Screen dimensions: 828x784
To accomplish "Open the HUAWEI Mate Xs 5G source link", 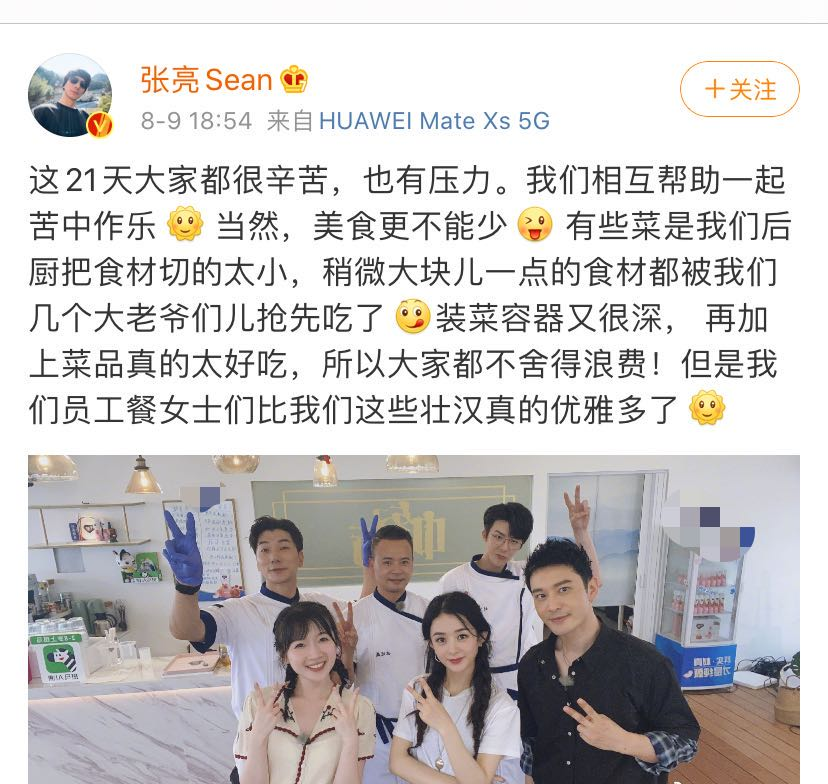I will 434,122.
